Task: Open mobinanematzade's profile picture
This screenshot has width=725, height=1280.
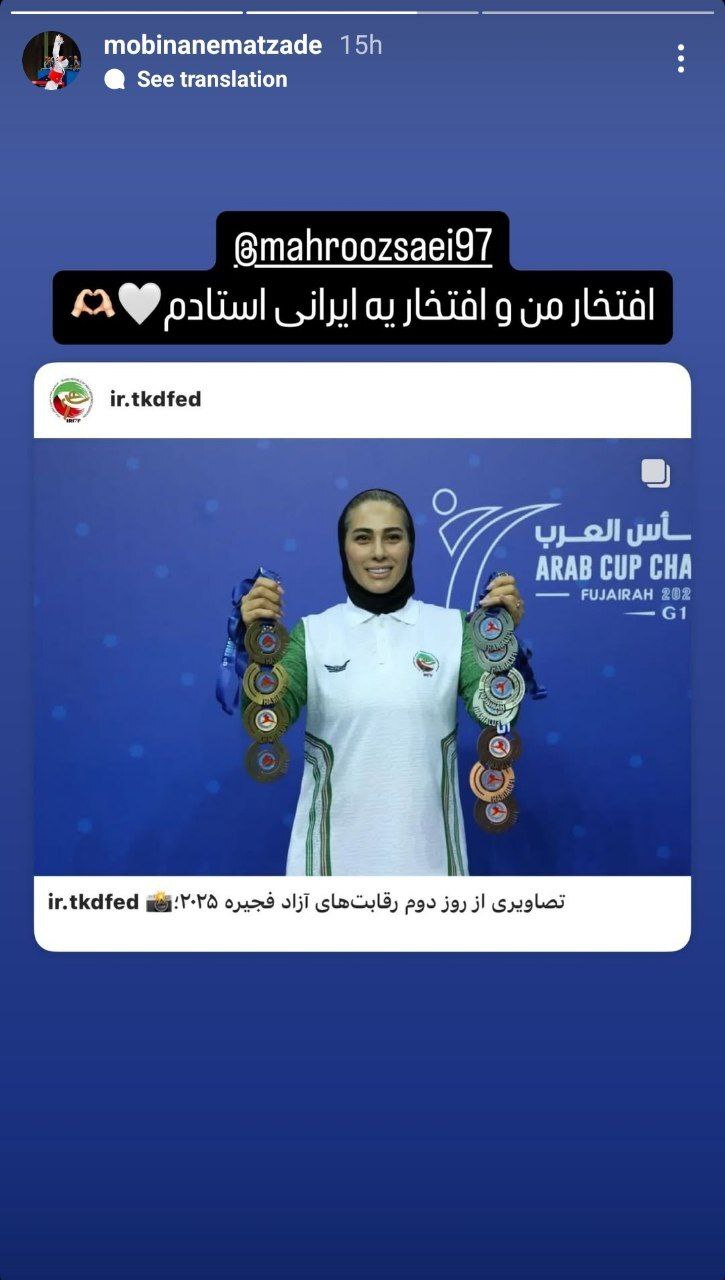Action: [x=51, y=60]
